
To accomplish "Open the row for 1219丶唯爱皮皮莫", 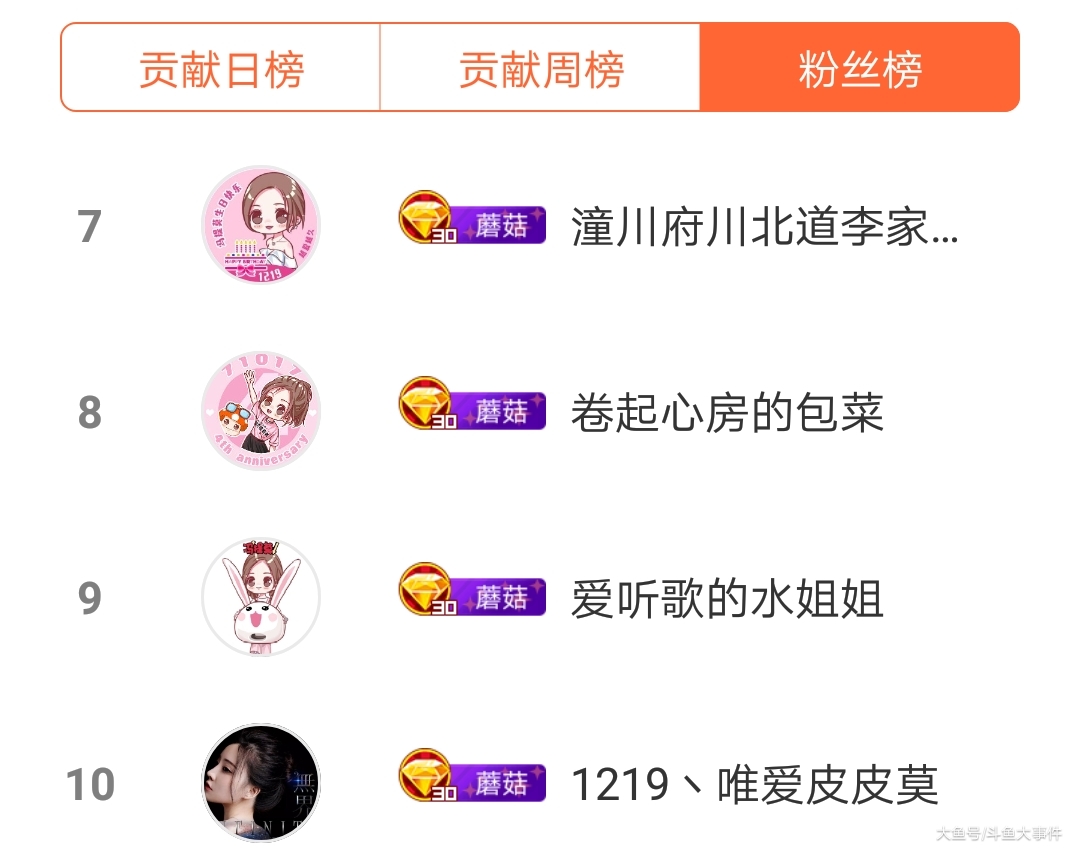I will pos(754,785).
